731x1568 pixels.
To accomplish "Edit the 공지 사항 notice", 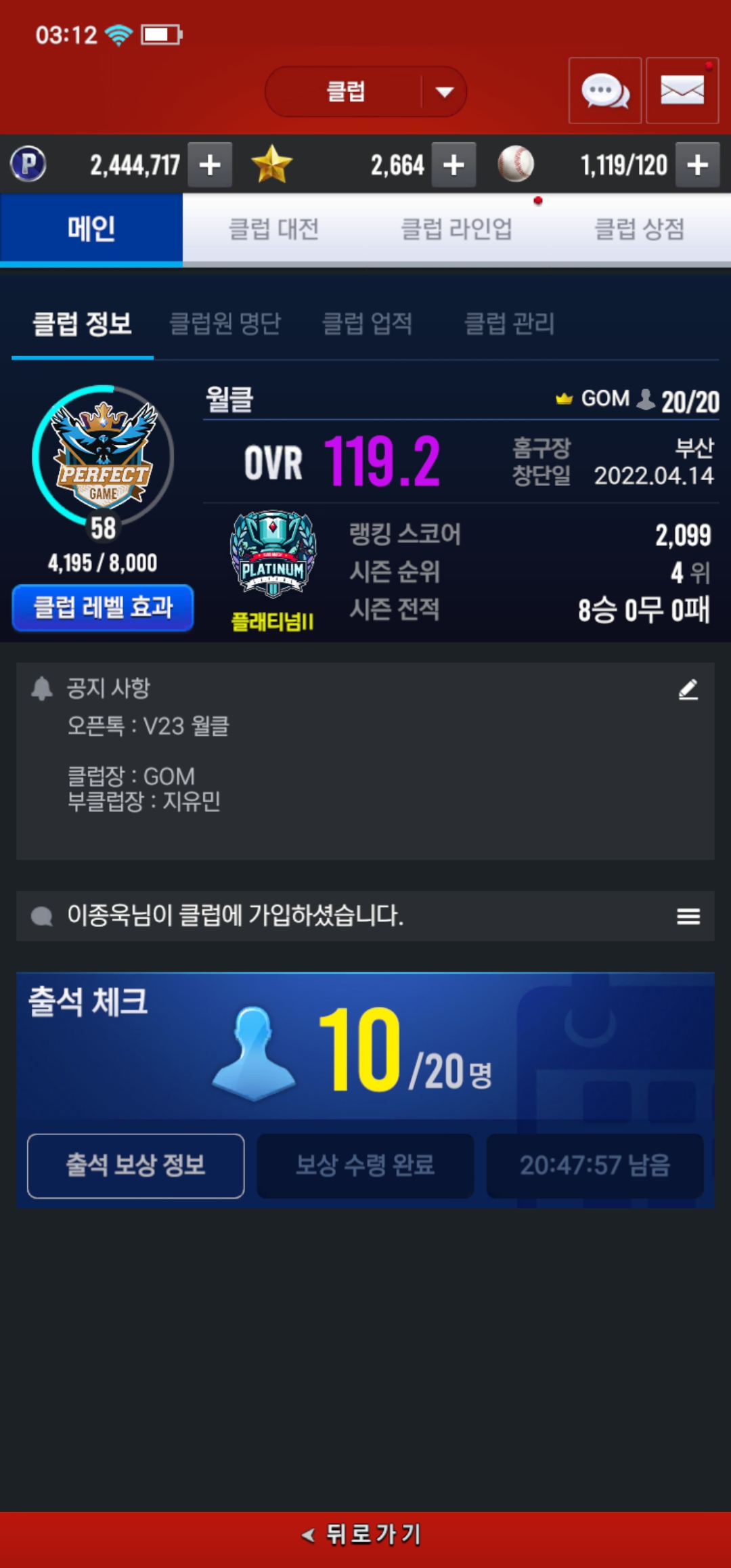I will point(688,689).
